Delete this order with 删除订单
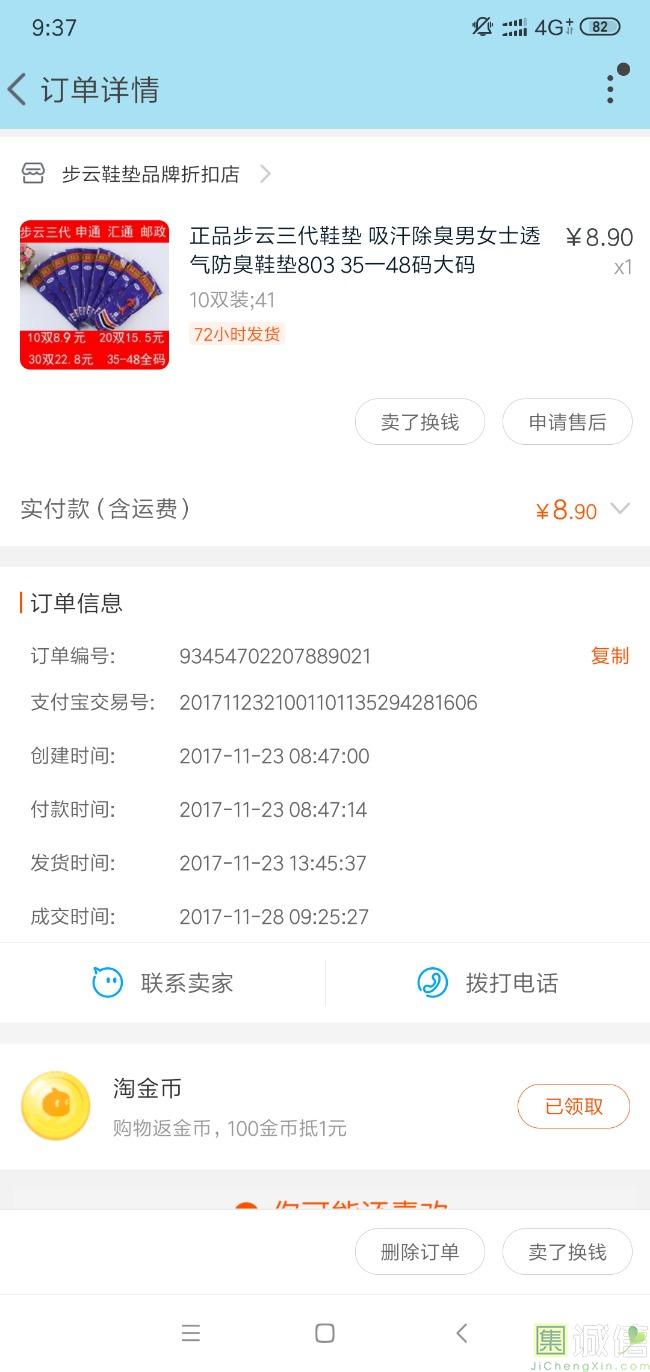This screenshot has height=1372, width=650. coord(420,1252)
